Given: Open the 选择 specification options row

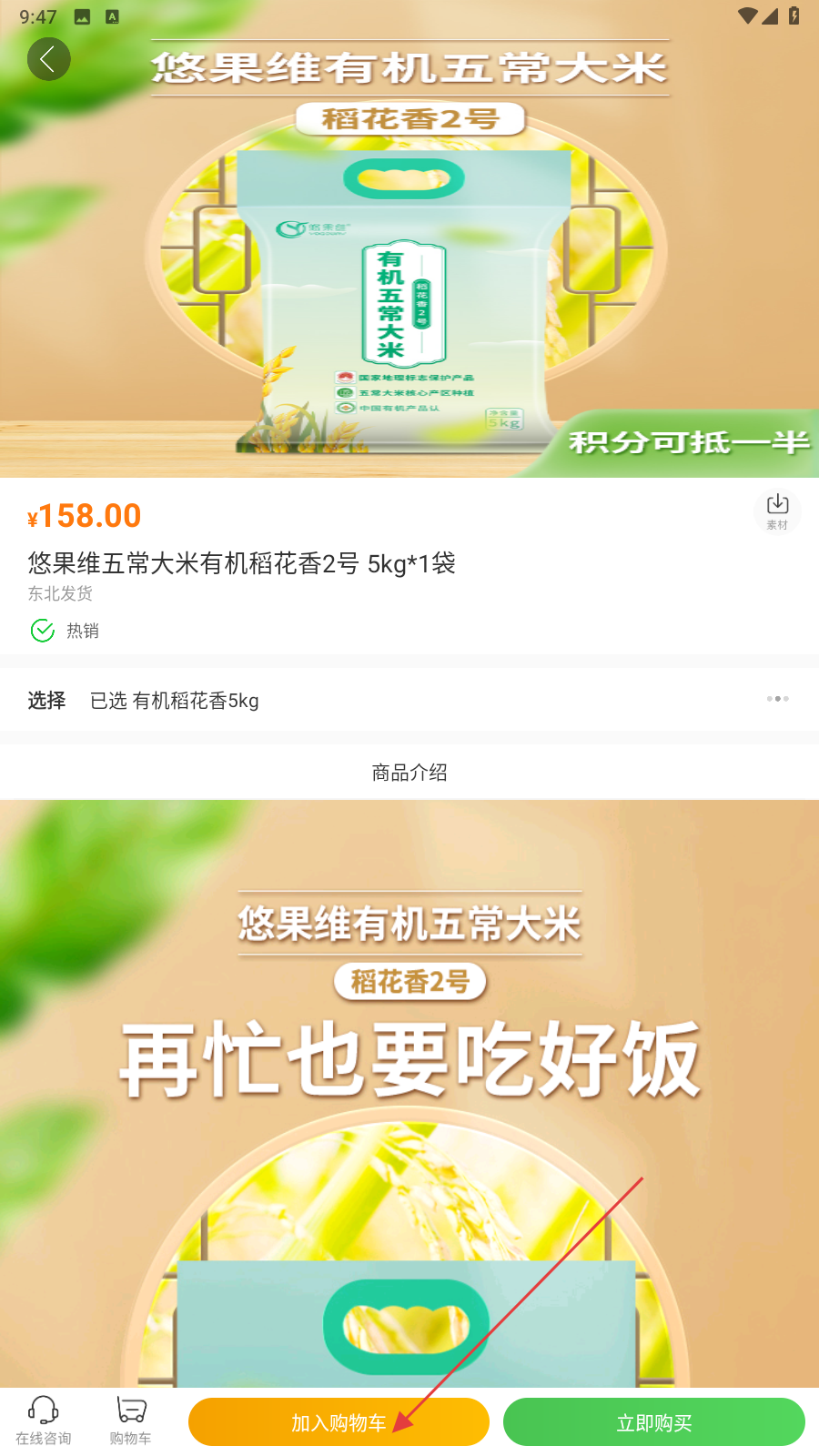Looking at the screenshot, I should [409, 700].
